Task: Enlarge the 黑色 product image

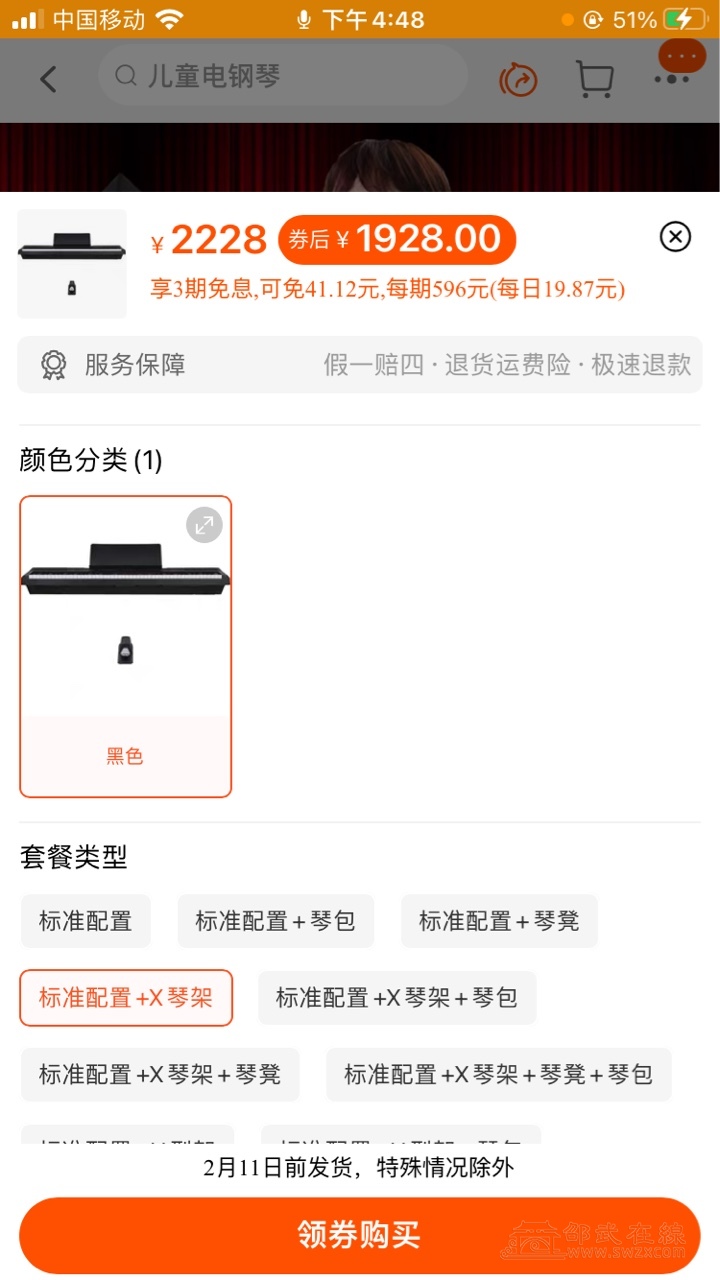Action: tap(204, 525)
